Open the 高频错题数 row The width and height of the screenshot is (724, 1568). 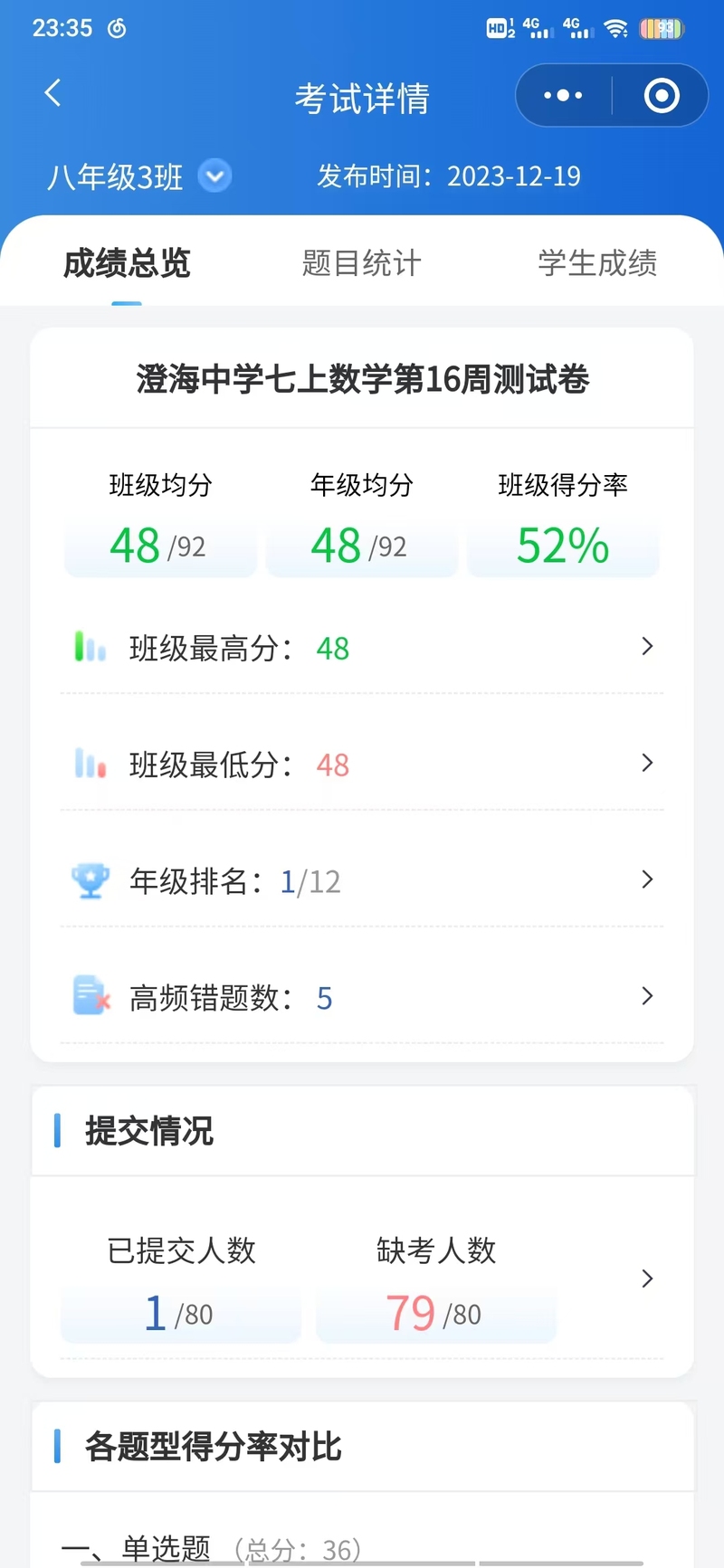[362, 997]
